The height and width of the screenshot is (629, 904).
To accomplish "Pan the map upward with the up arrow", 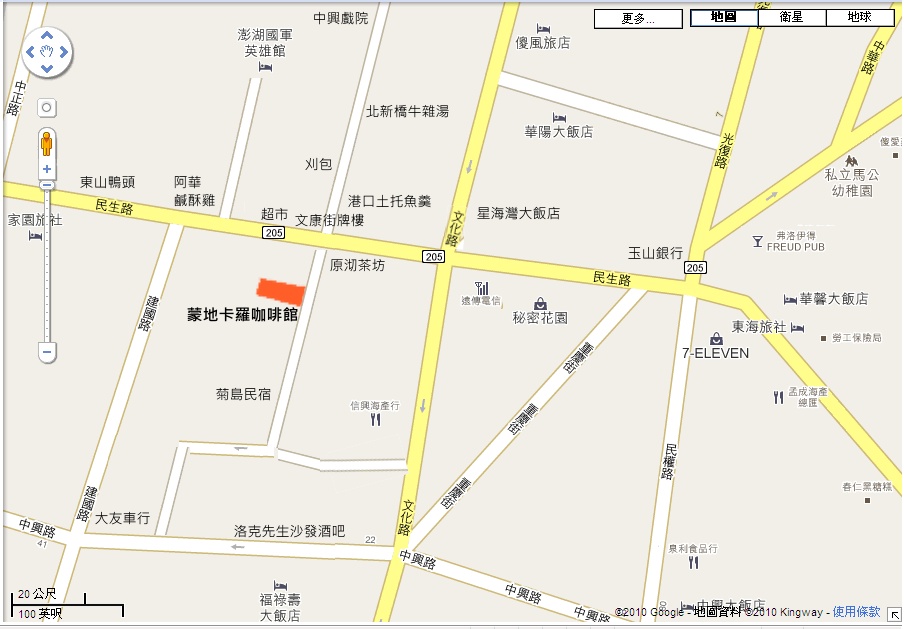I will [47, 35].
